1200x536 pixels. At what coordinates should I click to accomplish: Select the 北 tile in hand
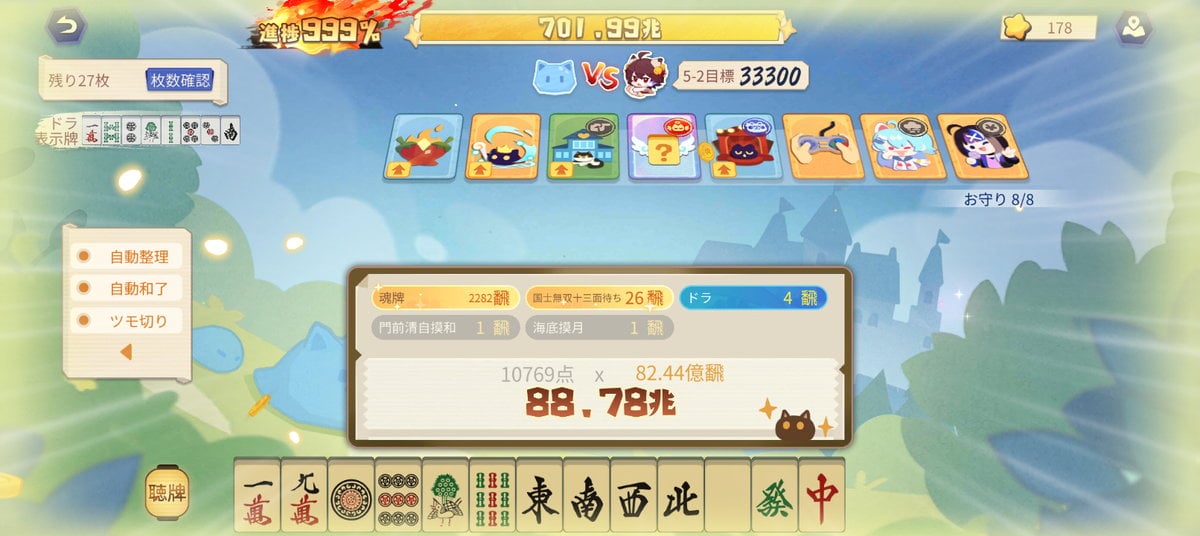[680, 496]
